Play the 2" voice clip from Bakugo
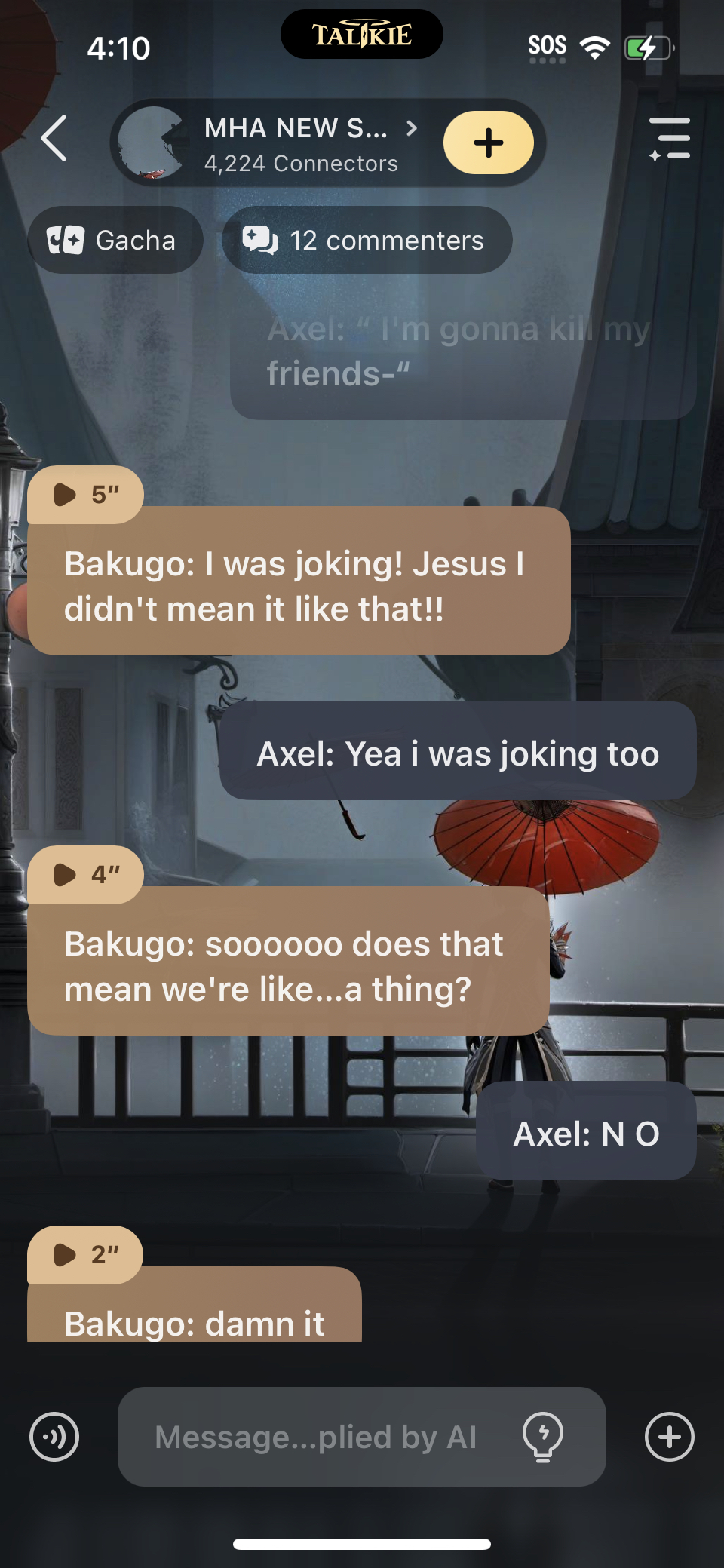724x1568 pixels. tap(84, 1255)
